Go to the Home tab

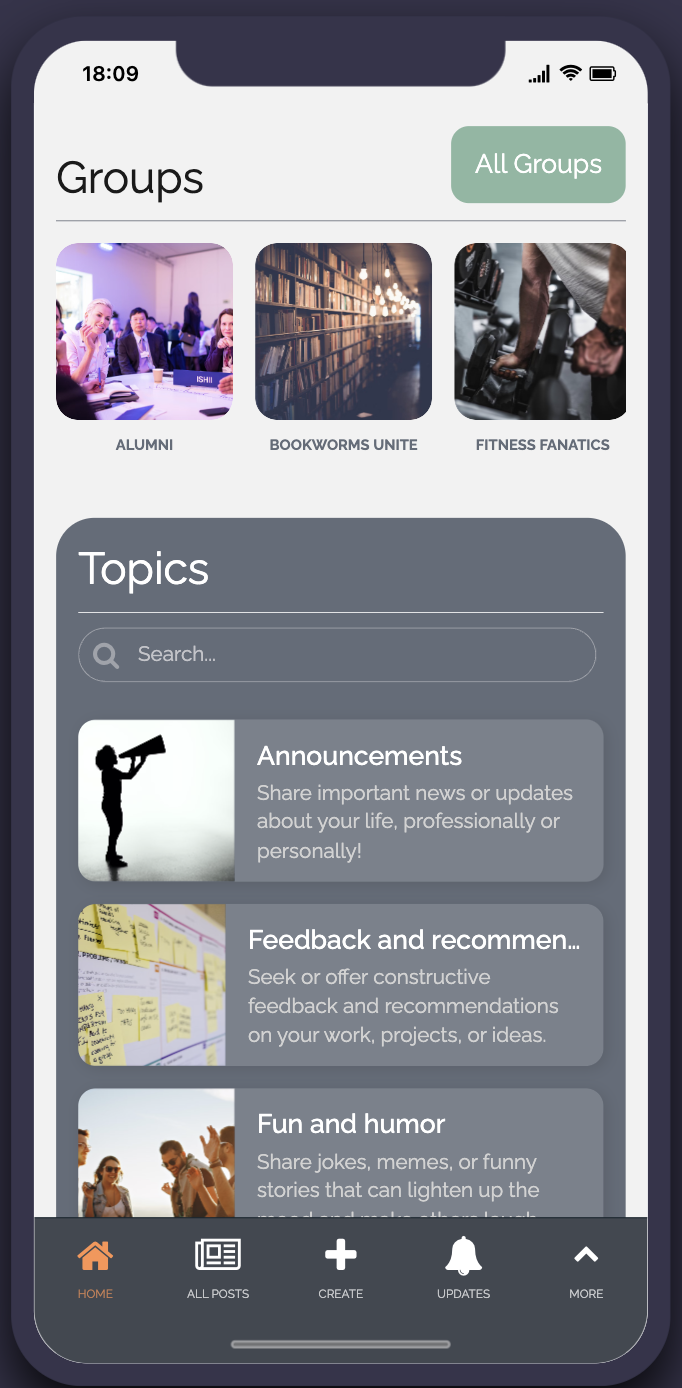point(95,1268)
